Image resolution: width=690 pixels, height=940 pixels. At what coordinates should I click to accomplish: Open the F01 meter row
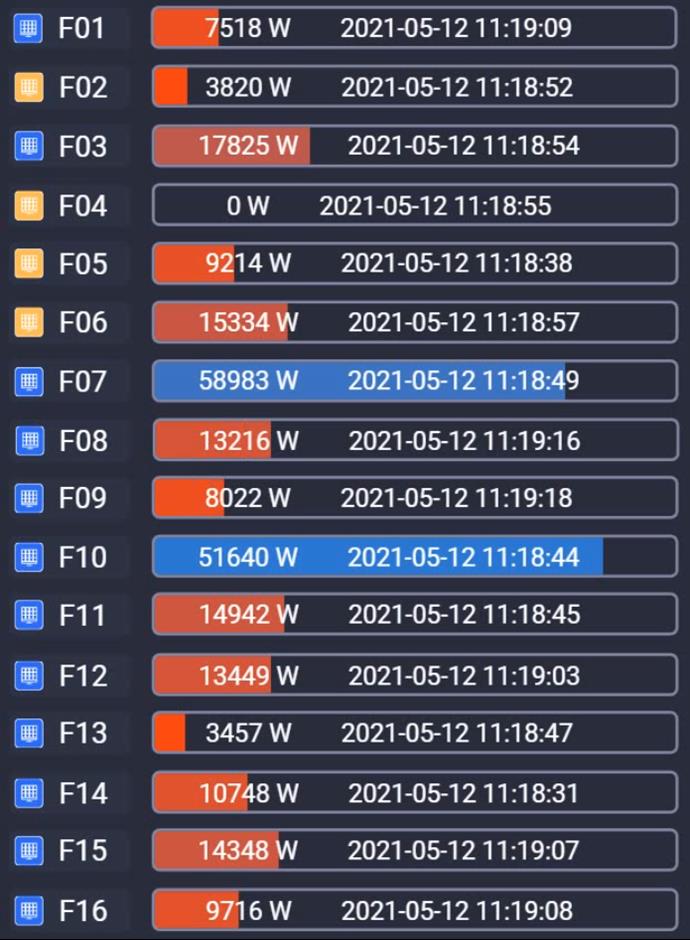[414, 28]
